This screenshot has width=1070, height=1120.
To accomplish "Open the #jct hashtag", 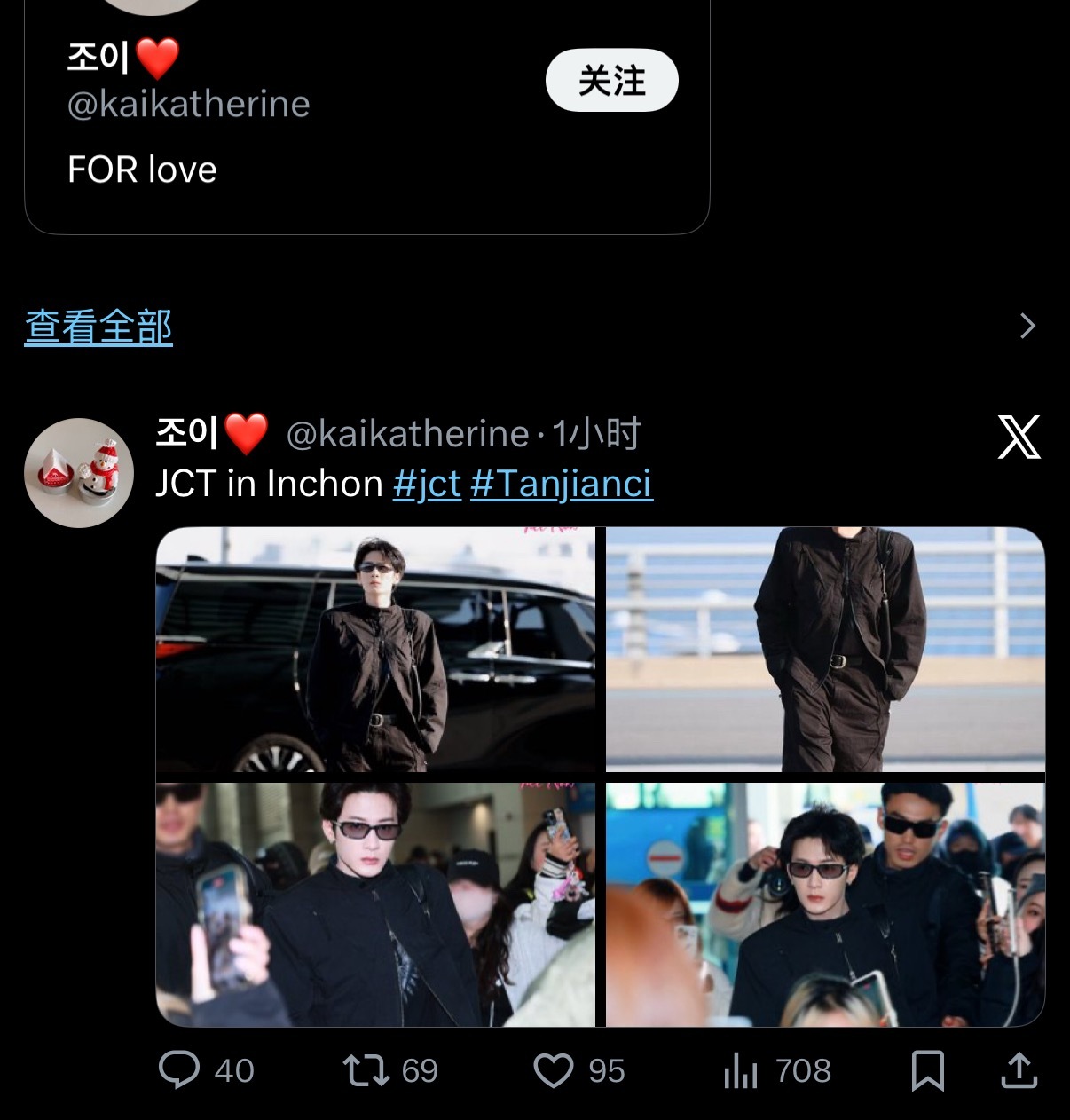I will pos(428,485).
